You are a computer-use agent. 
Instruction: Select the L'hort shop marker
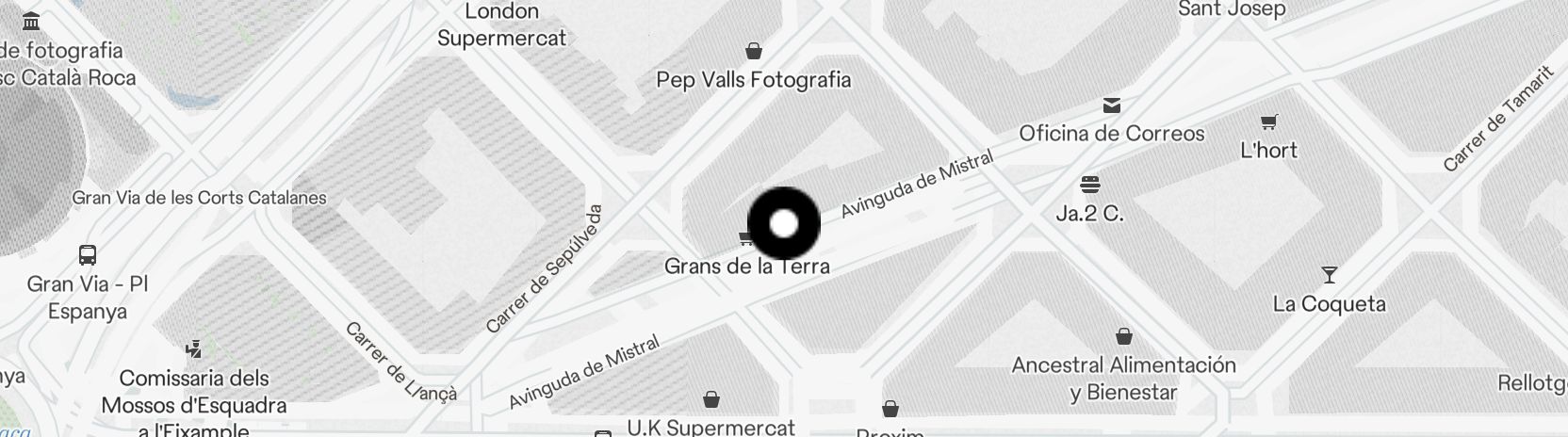pyautogui.click(x=1268, y=121)
